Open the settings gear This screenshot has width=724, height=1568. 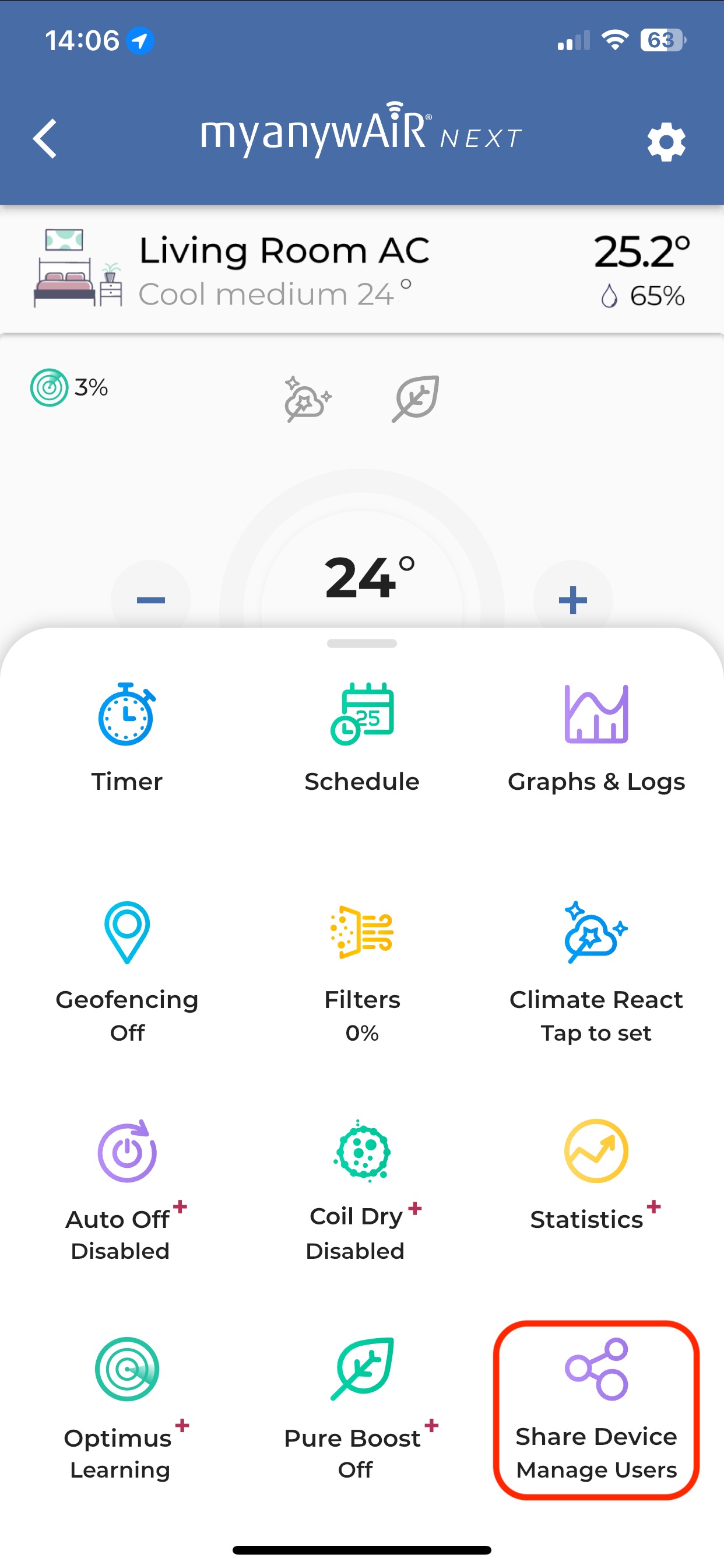pos(666,142)
